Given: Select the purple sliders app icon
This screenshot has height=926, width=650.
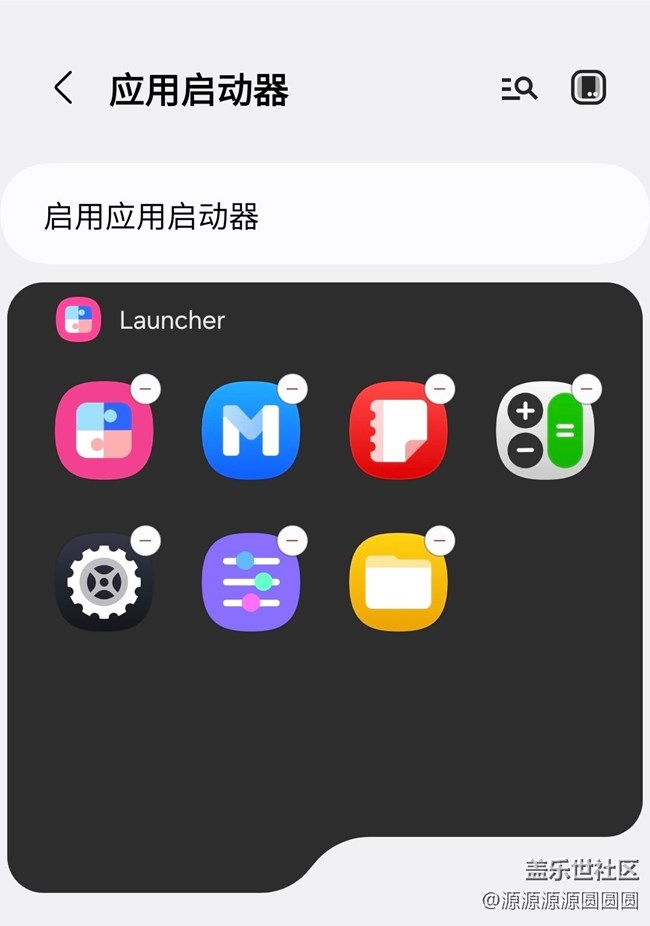Looking at the screenshot, I should coord(250,583).
